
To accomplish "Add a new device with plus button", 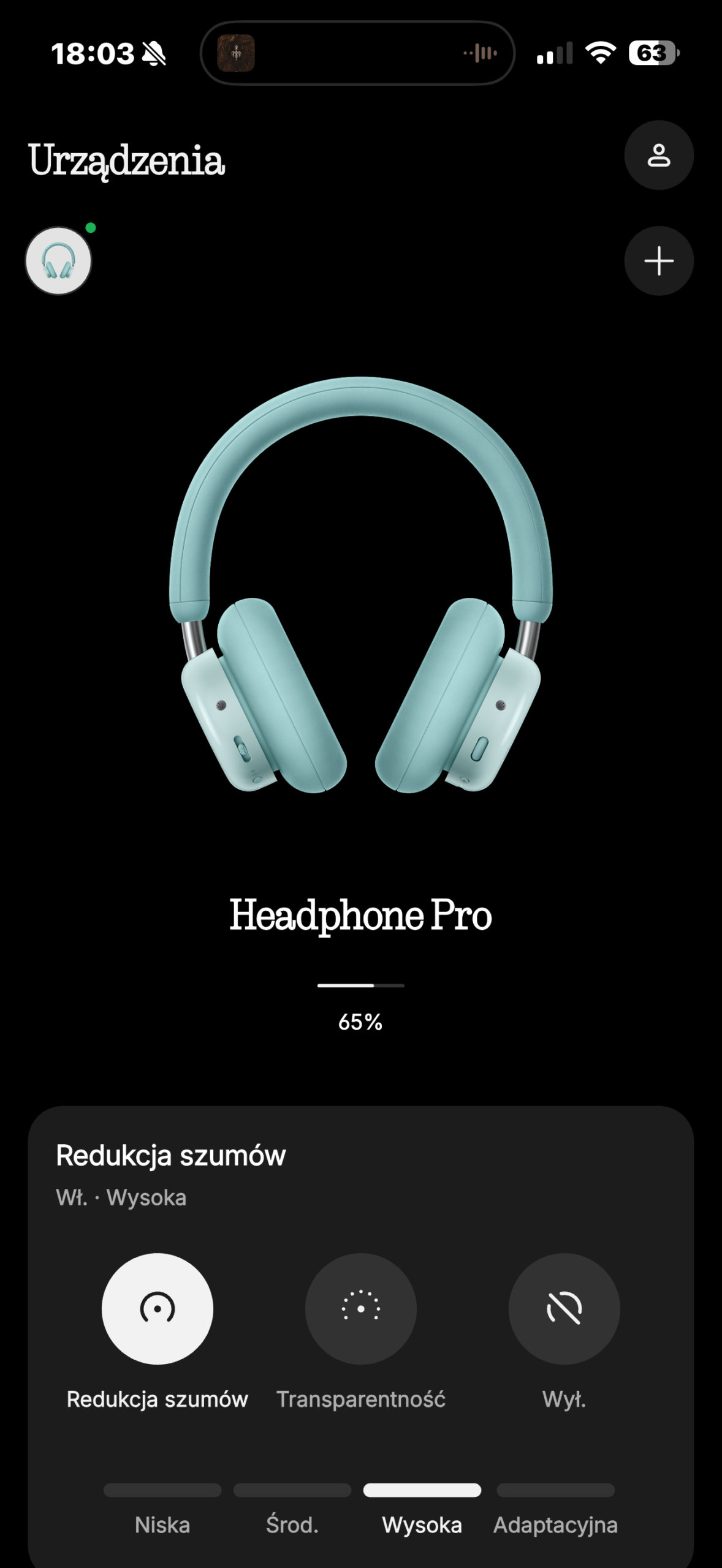I will (659, 261).
